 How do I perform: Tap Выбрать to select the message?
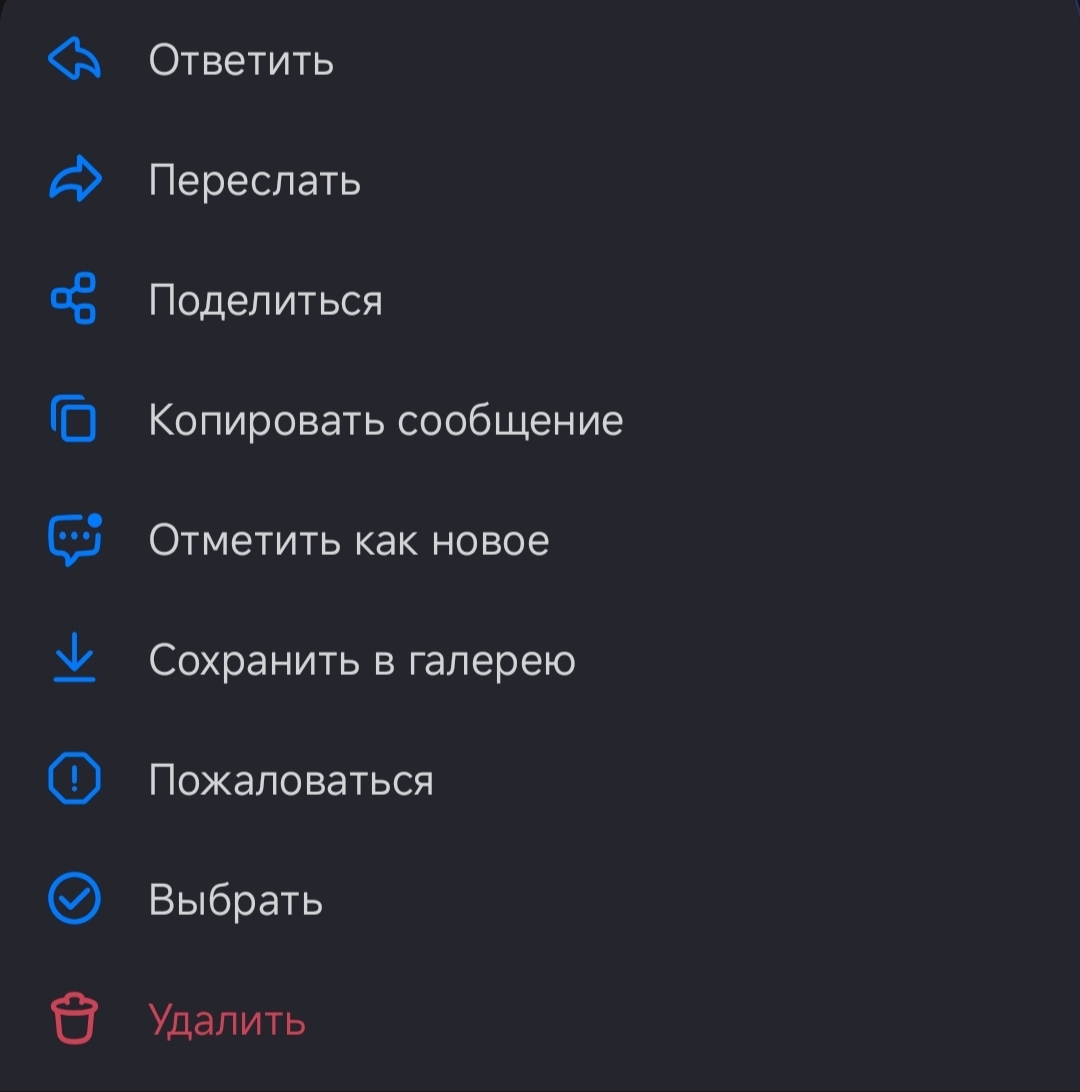point(235,901)
